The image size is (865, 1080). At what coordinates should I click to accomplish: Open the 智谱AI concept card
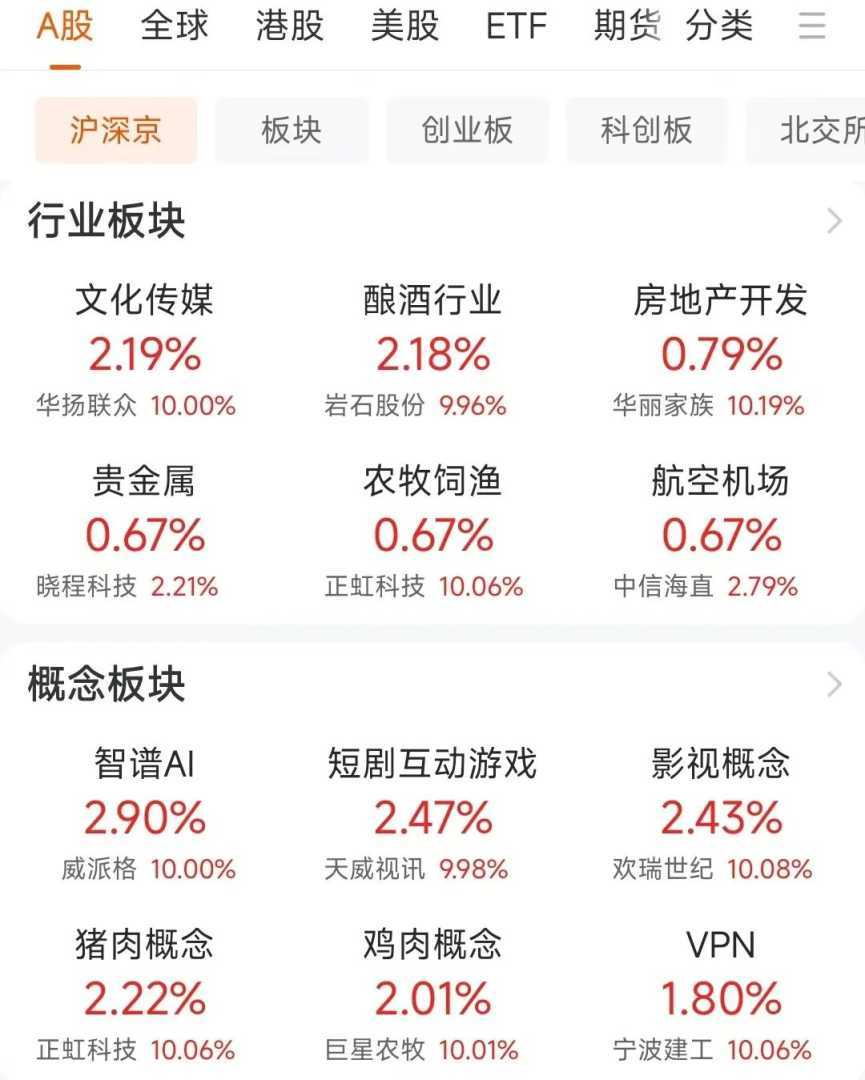point(145,816)
